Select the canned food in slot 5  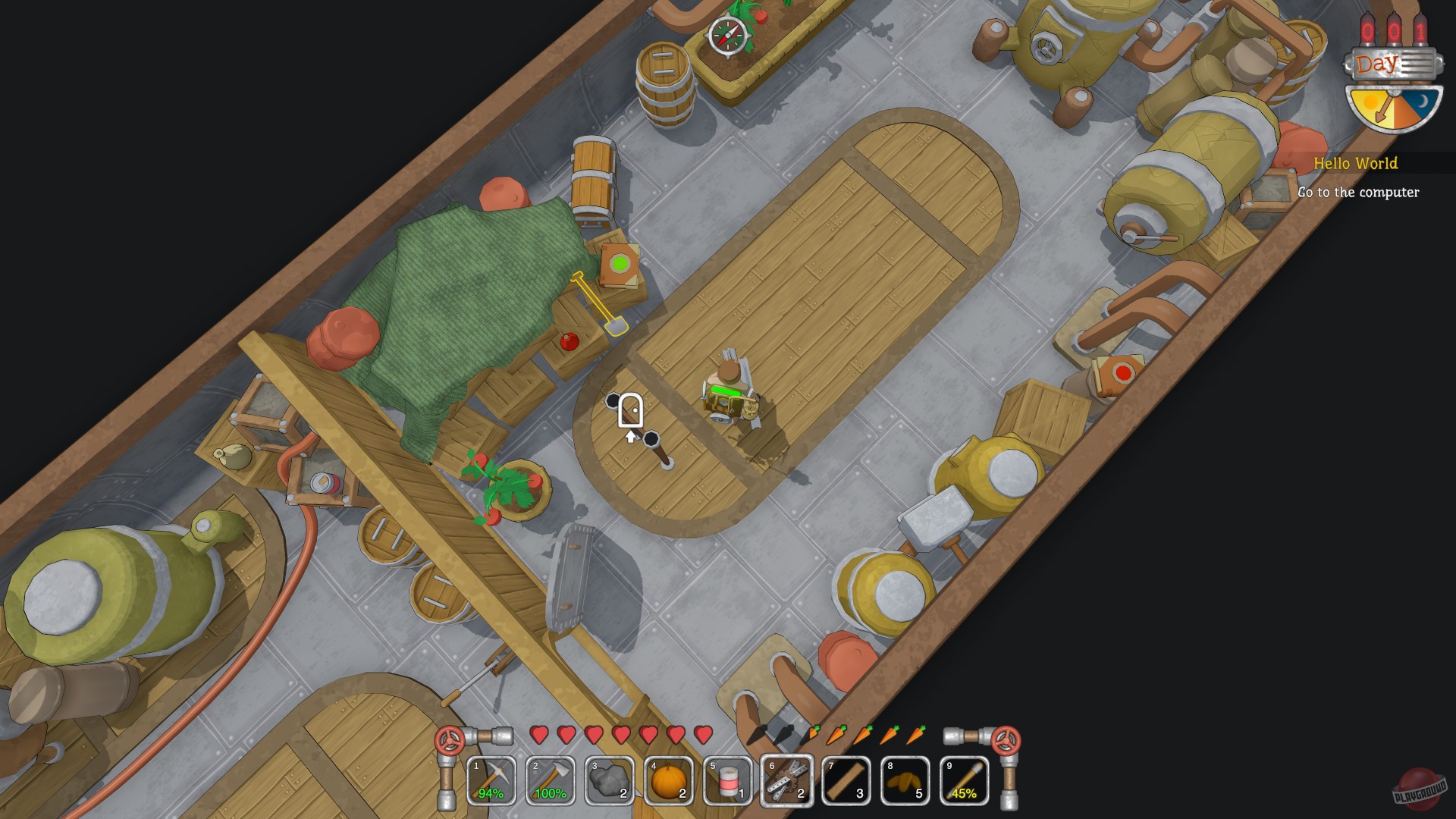(728, 780)
